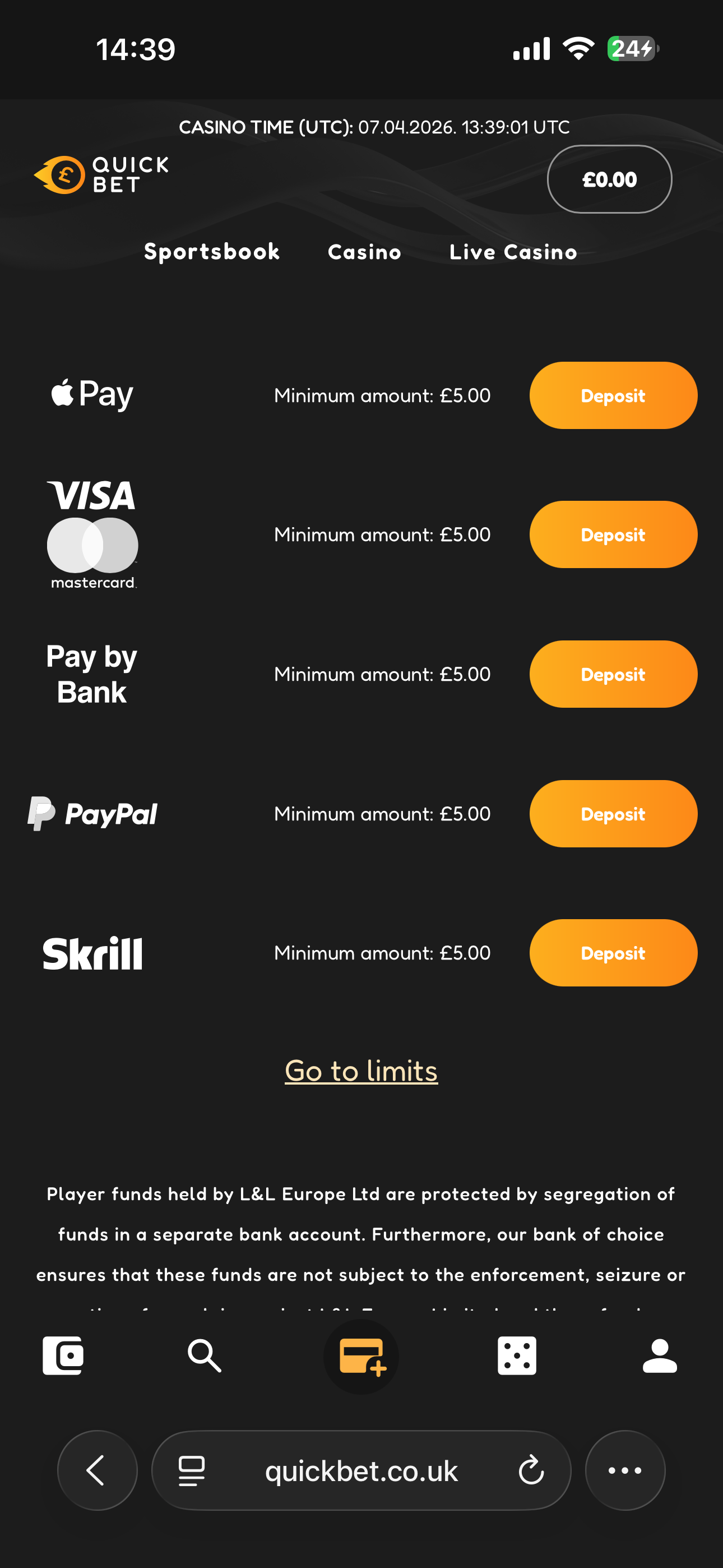Switch to the Casino tab
723x1568 pixels.
tap(363, 252)
